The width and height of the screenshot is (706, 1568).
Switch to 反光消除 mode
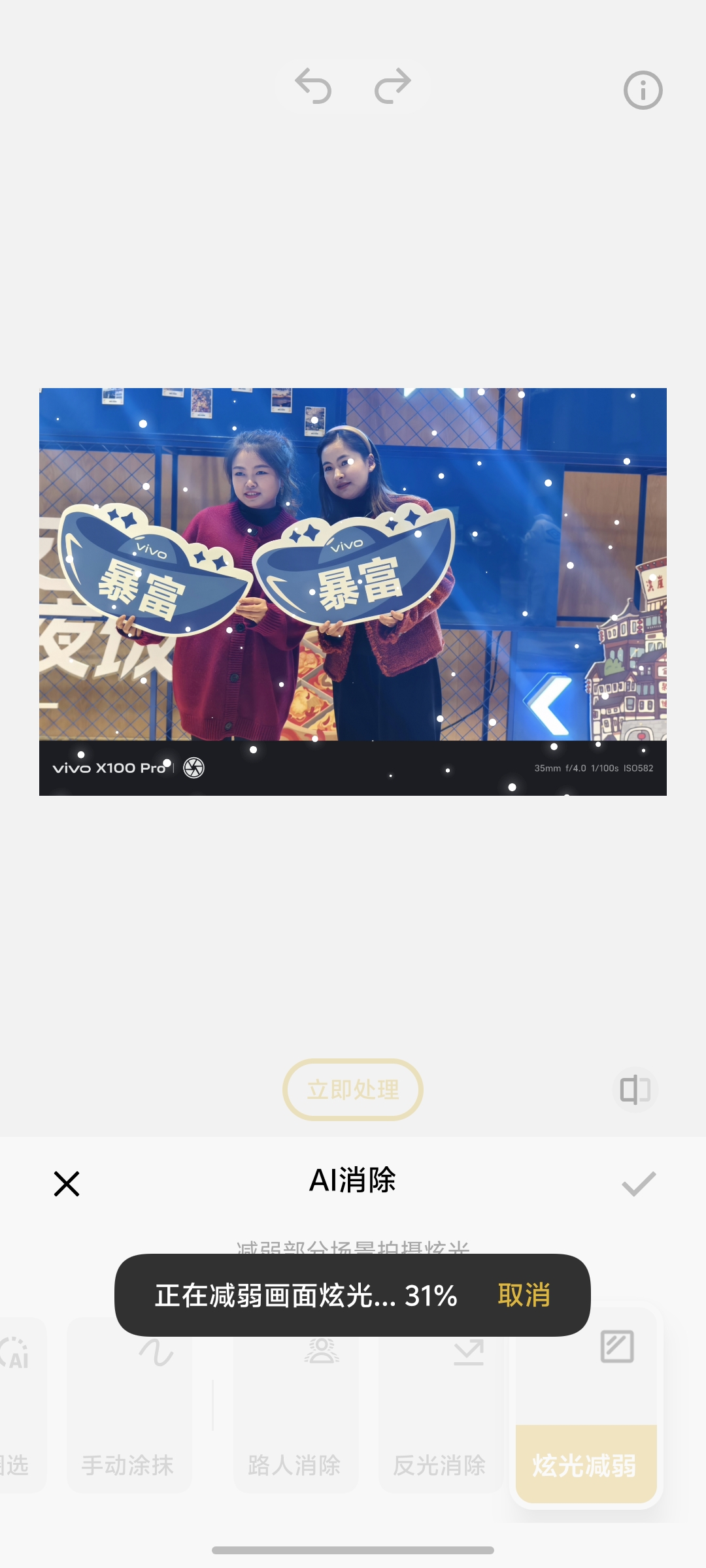click(x=440, y=1405)
